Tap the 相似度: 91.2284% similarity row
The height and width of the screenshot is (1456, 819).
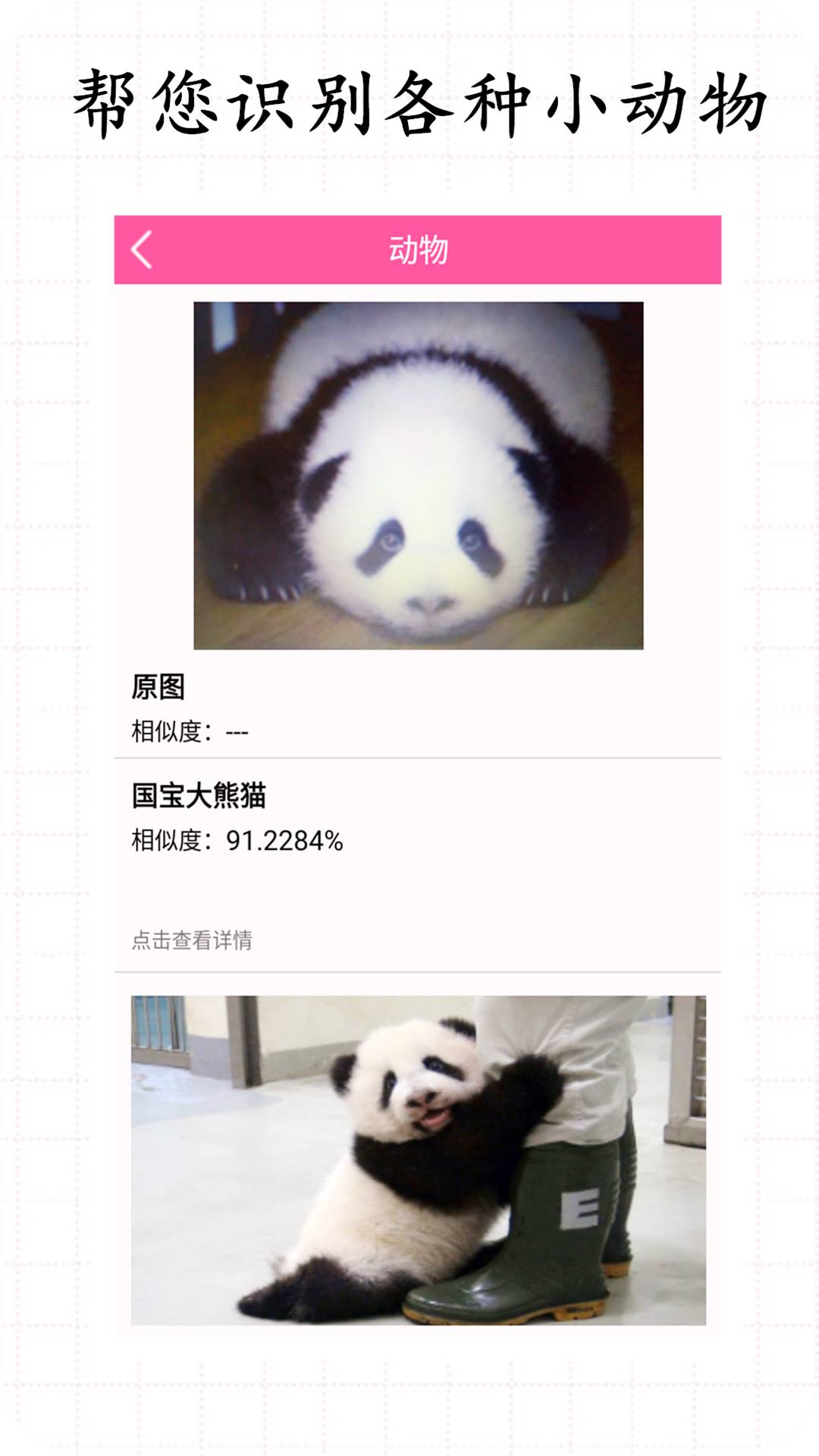pos(237,842)
